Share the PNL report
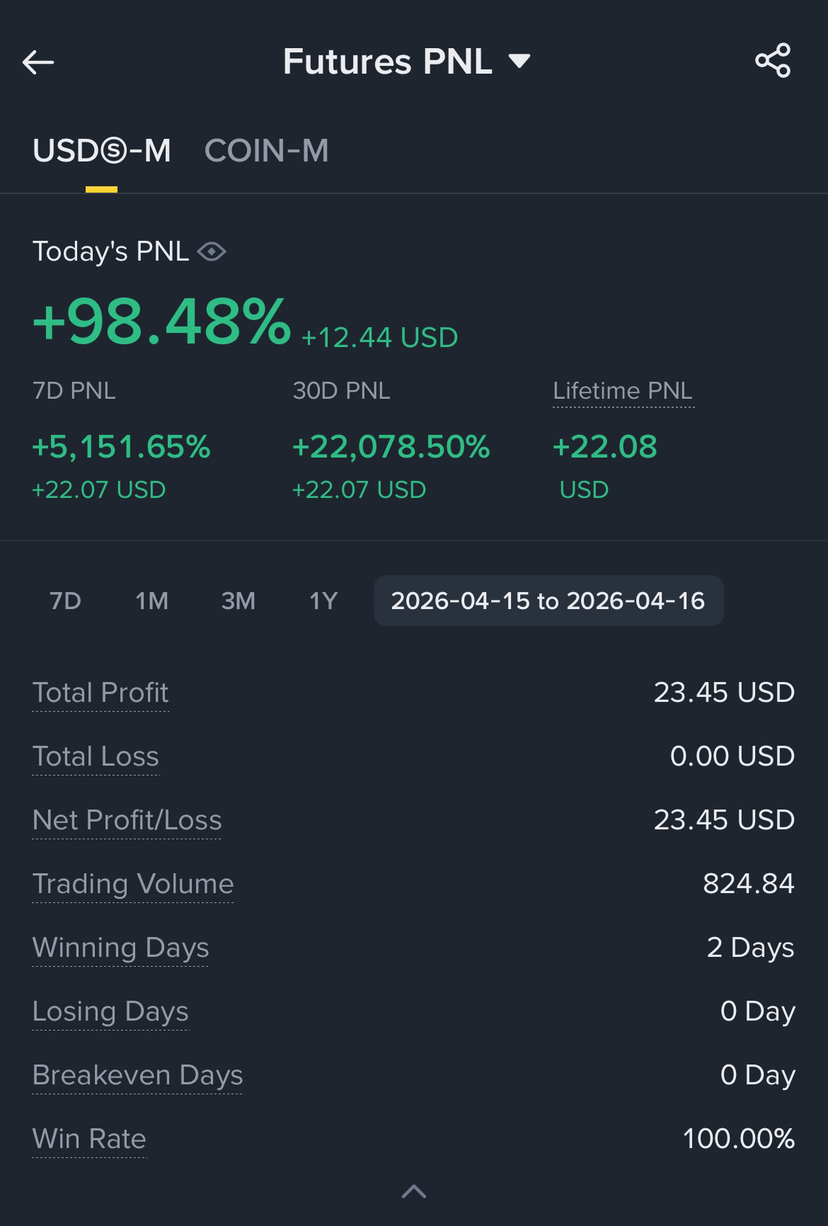Screen dimensions: 828x1226 pyautogui.click(x=773, y=61)
